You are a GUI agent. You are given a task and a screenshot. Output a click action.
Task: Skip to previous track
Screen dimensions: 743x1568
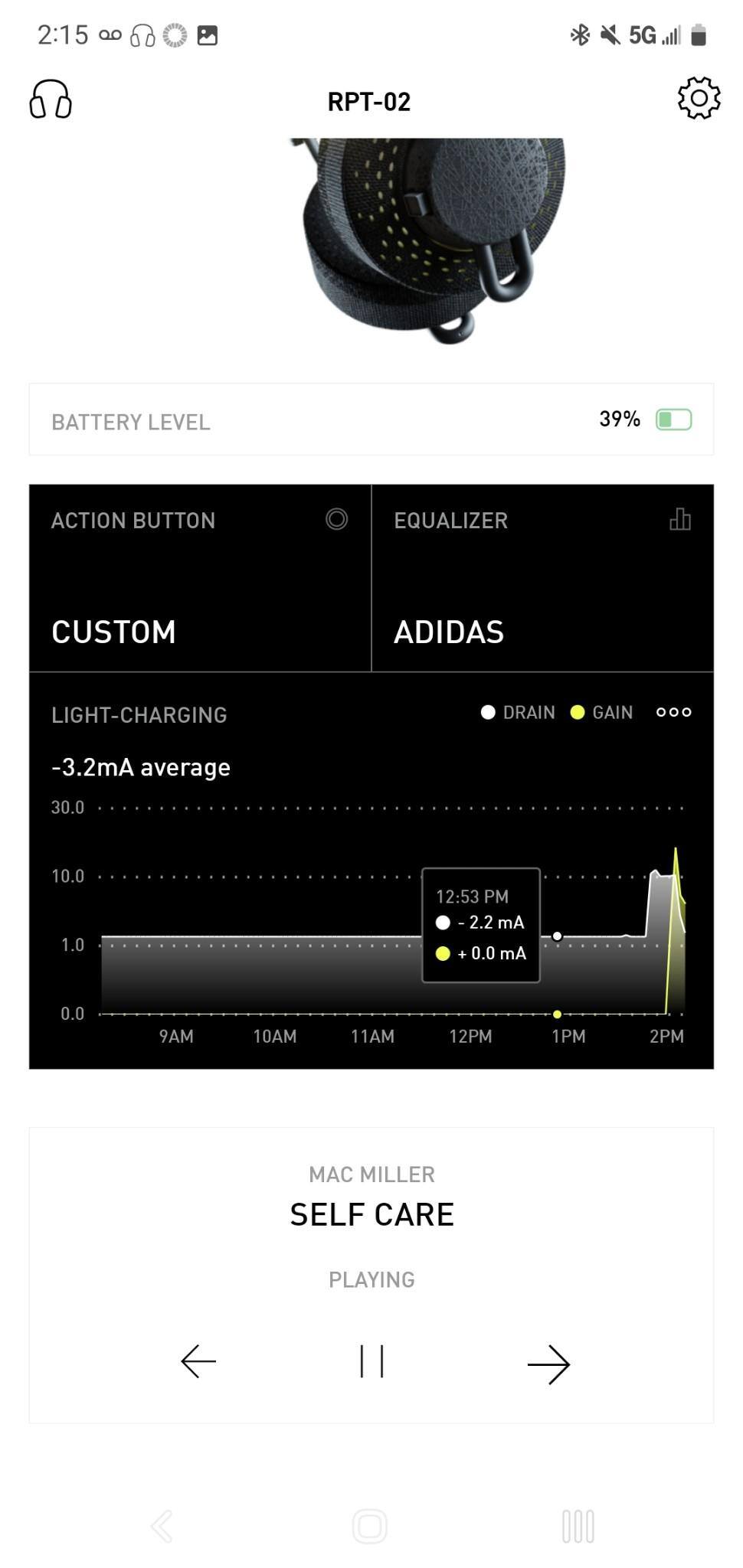[x=198, y=1361]
